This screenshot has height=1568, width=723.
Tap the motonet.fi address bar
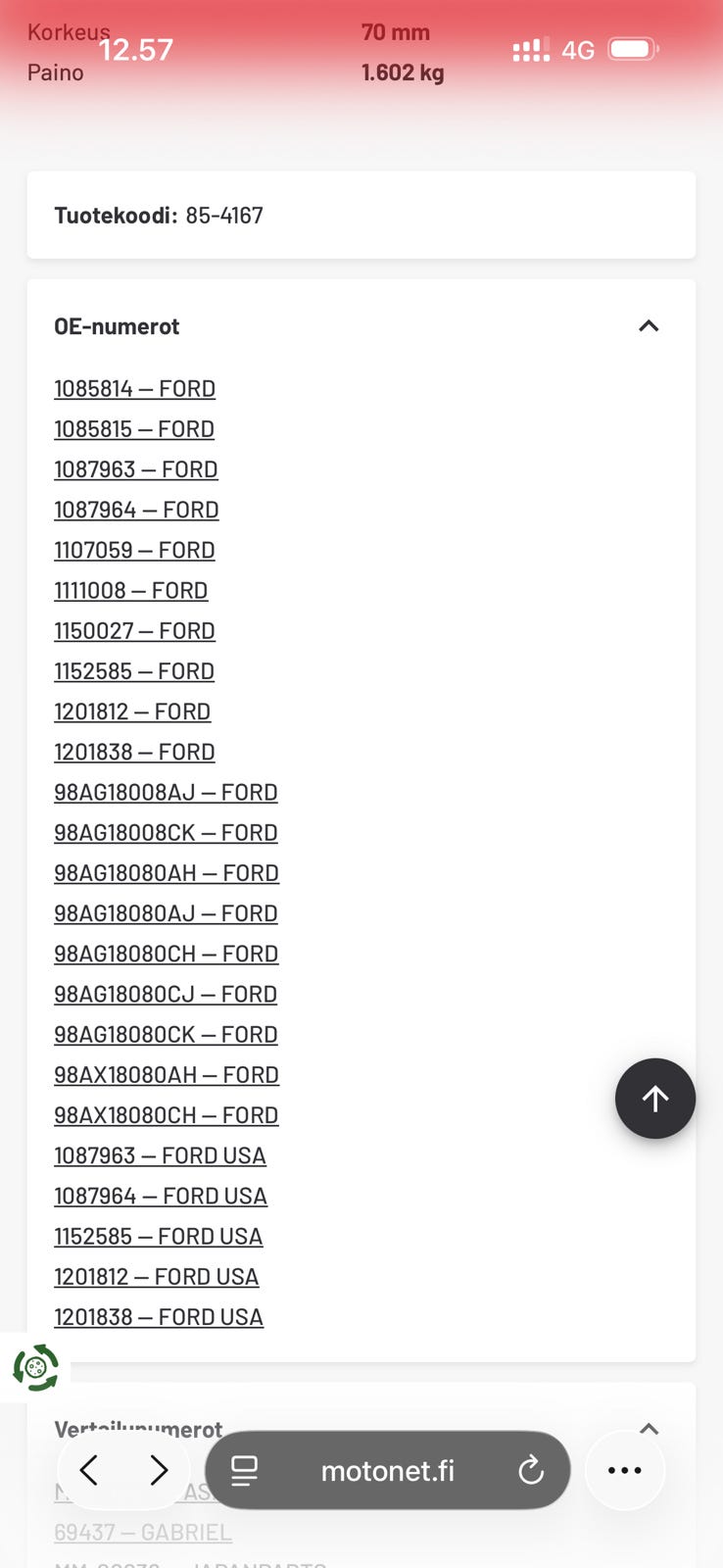387,1470
